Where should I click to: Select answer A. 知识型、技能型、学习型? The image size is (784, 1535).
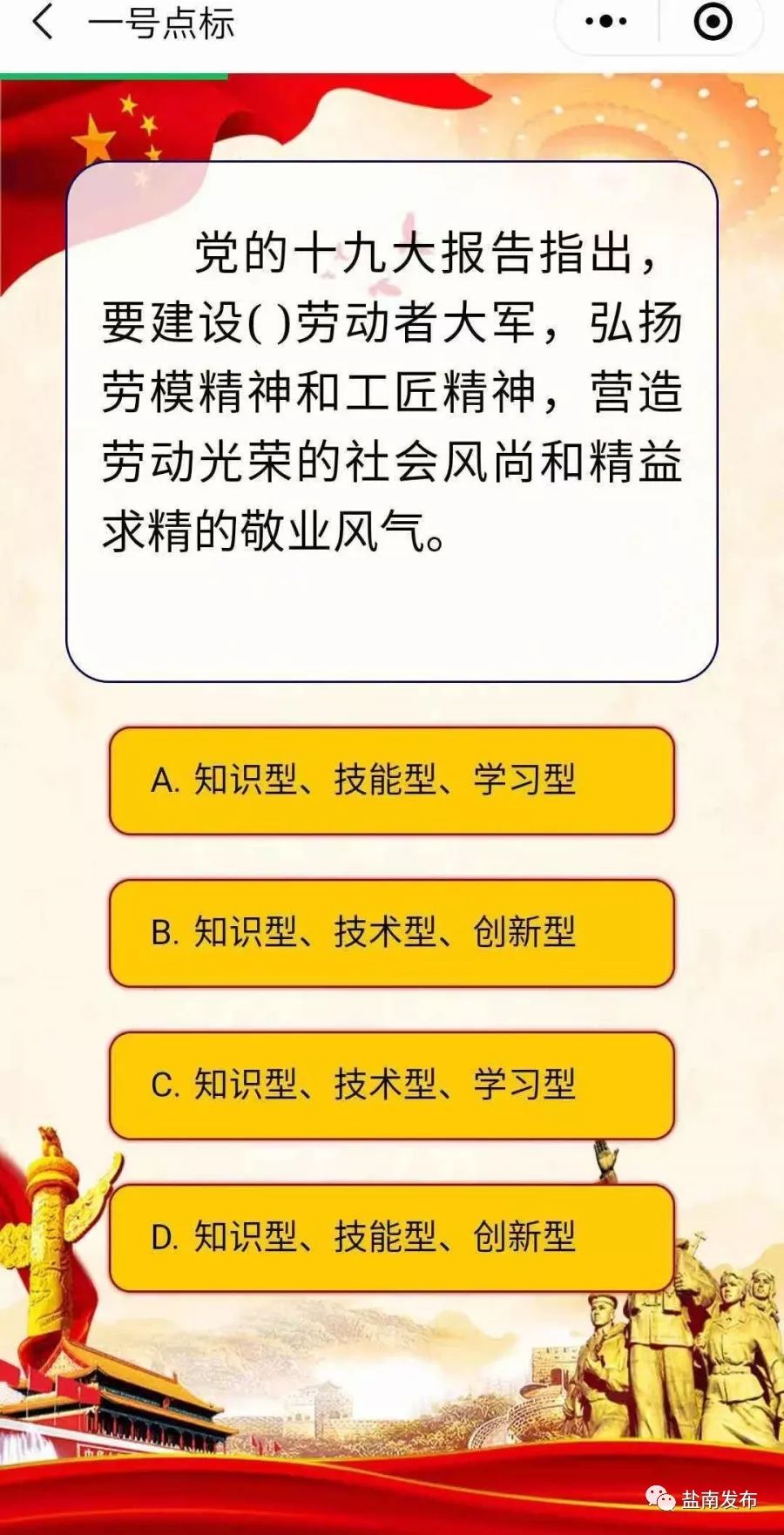391,781
